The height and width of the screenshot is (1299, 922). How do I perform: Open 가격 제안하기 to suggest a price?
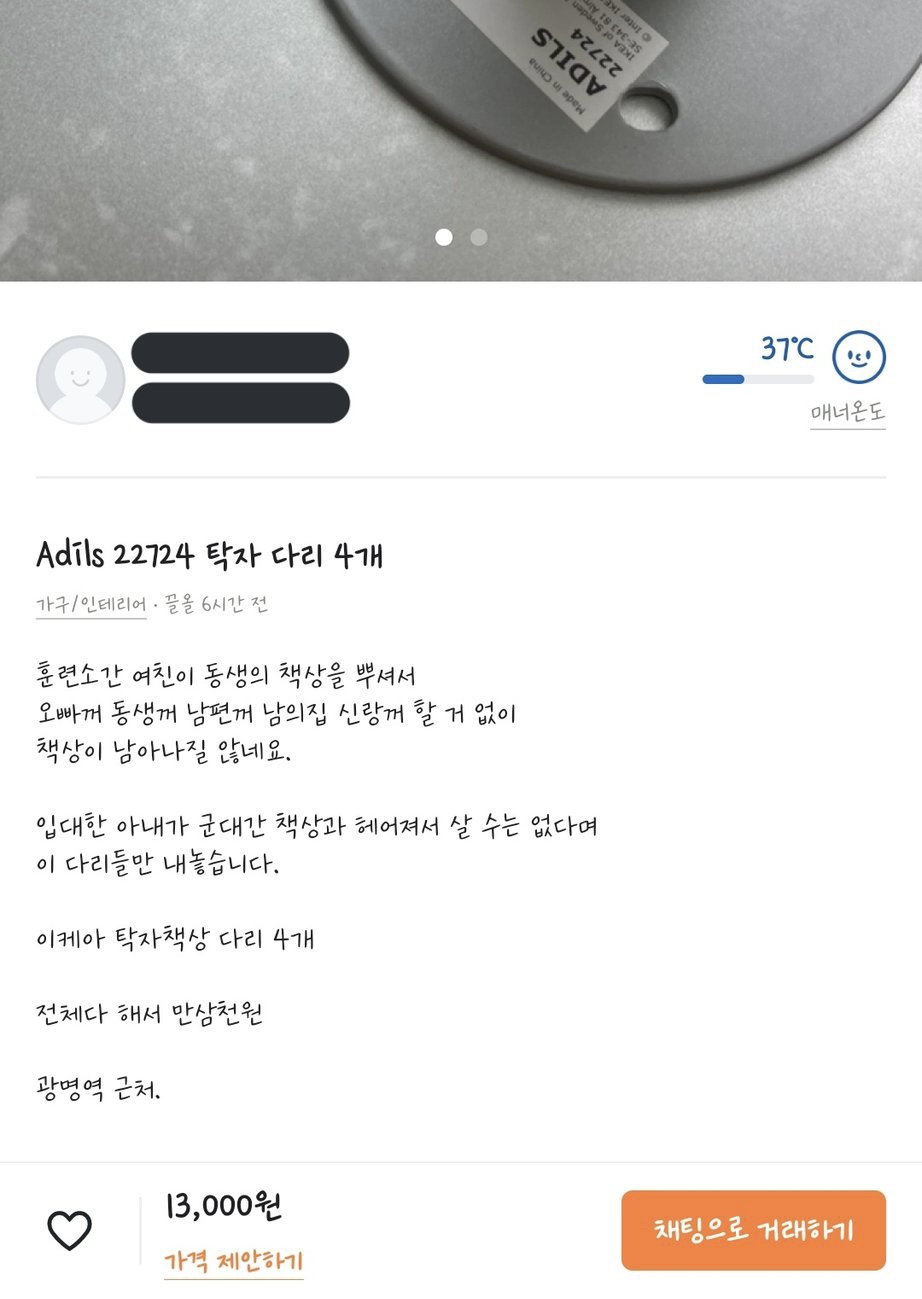[233, 1262]
